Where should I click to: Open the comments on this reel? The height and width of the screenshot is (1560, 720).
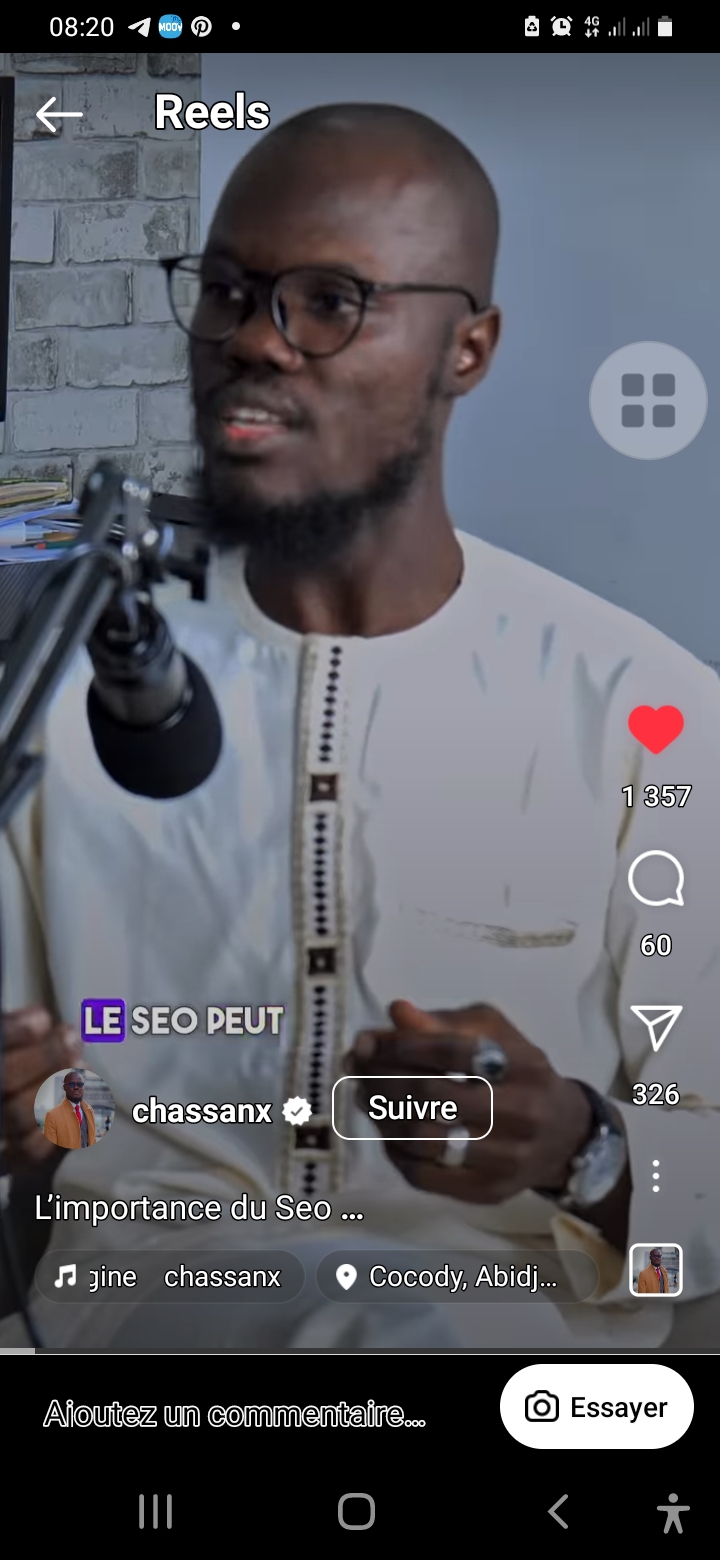point(655,880)
